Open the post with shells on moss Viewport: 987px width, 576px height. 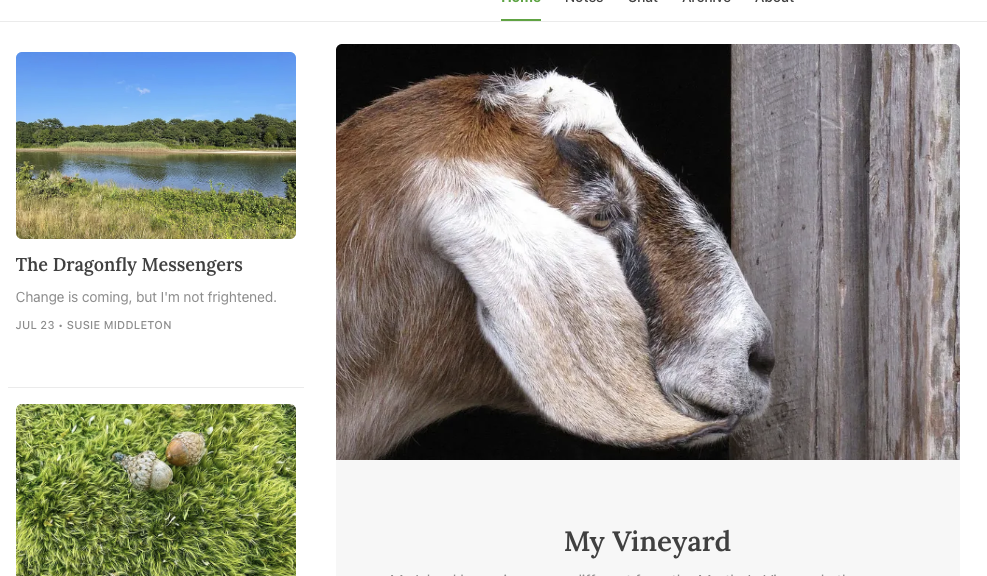pyautogui.click(x=156, y=488)
